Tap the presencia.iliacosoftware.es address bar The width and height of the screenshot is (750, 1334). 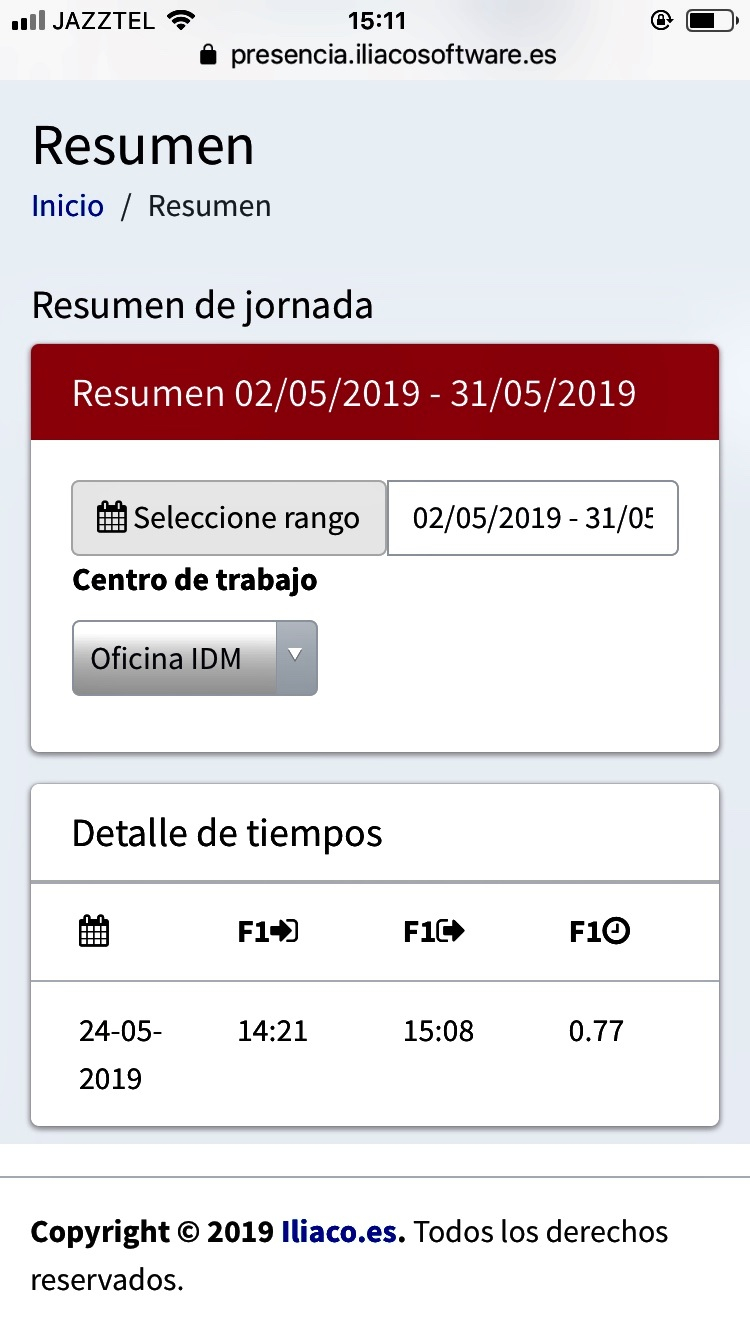pyautogui.click(x=378, y=54)
